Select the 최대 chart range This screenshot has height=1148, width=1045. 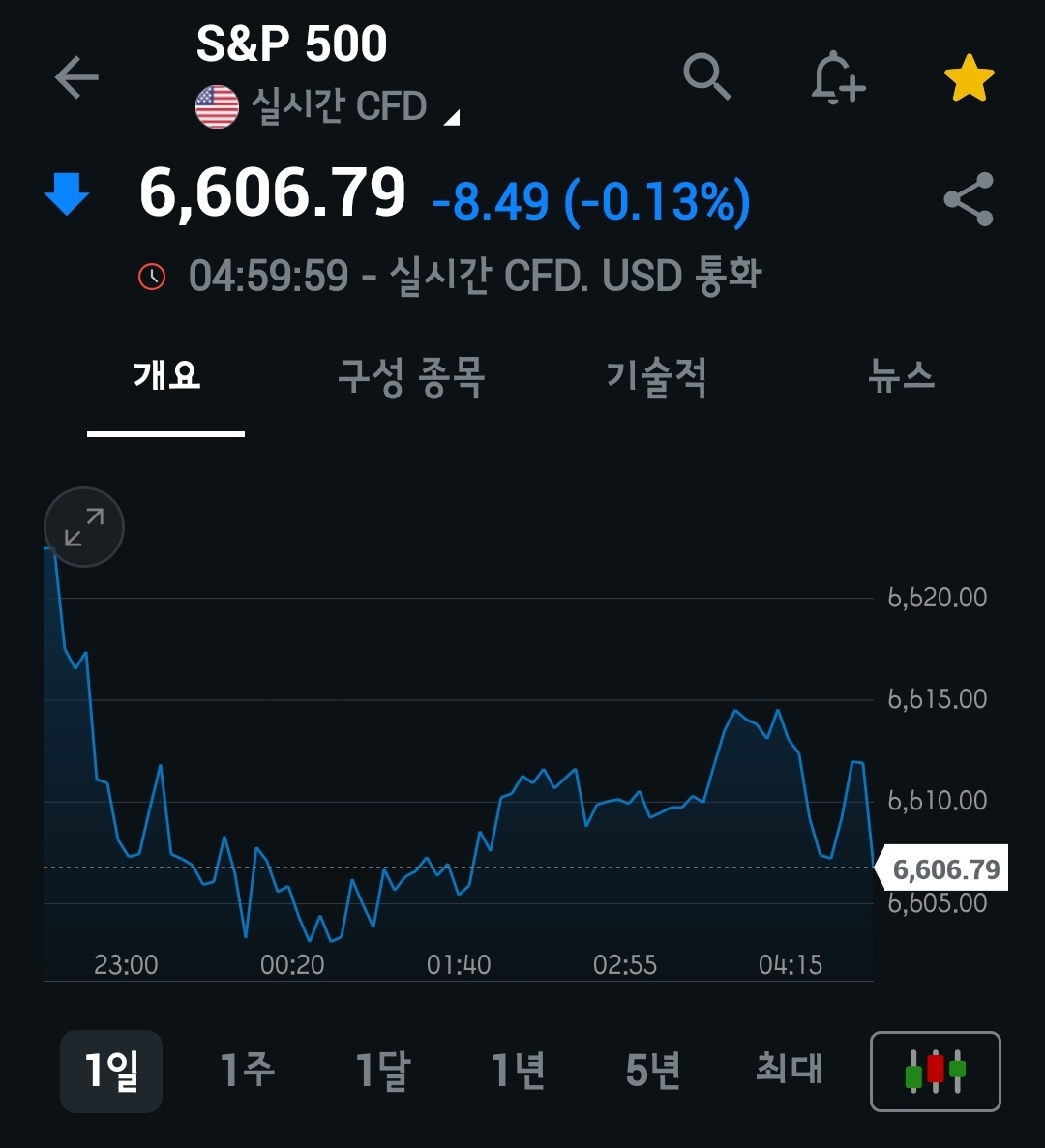[789, 1071]
